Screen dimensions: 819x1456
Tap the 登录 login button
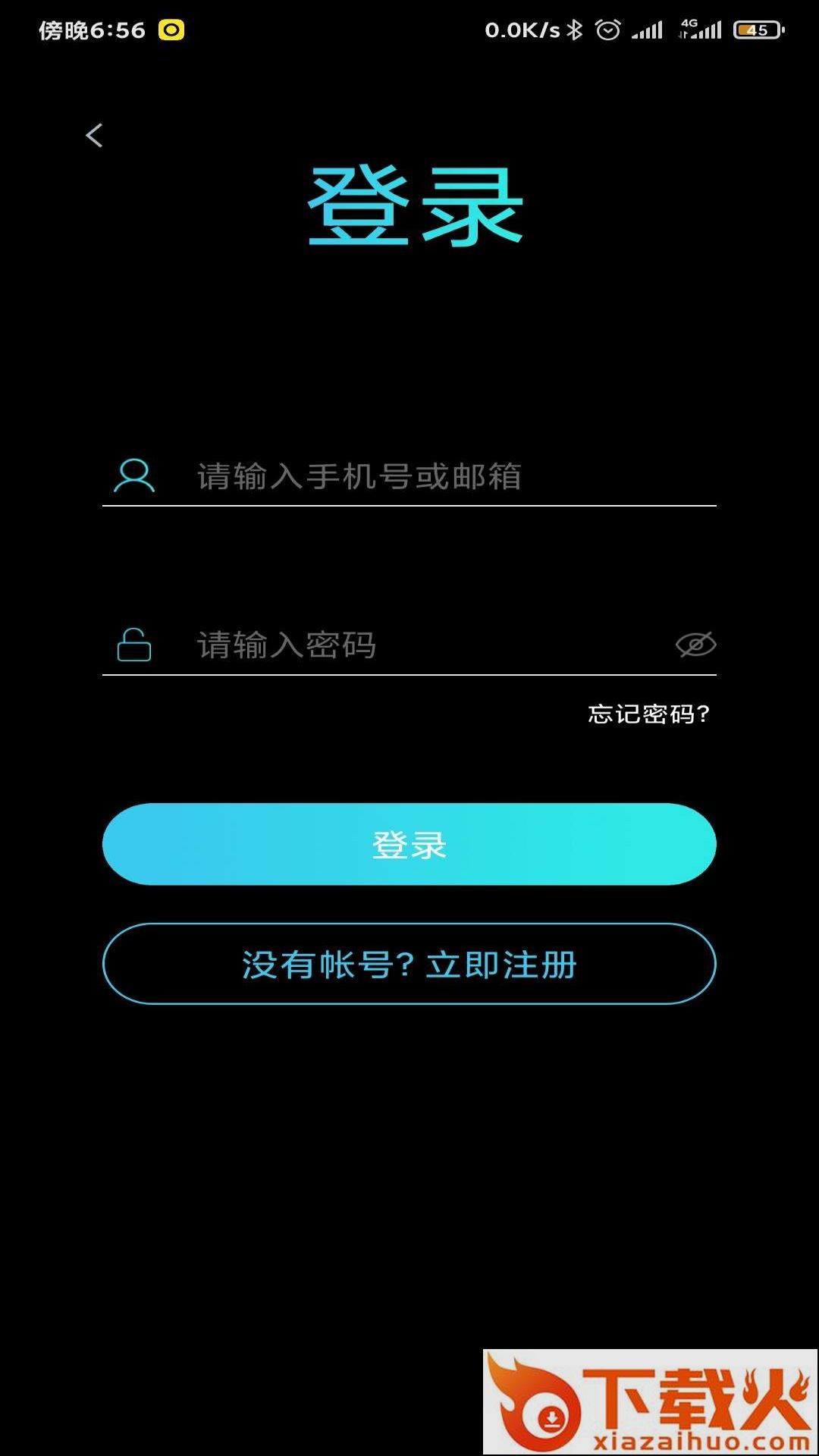[409, 844]
